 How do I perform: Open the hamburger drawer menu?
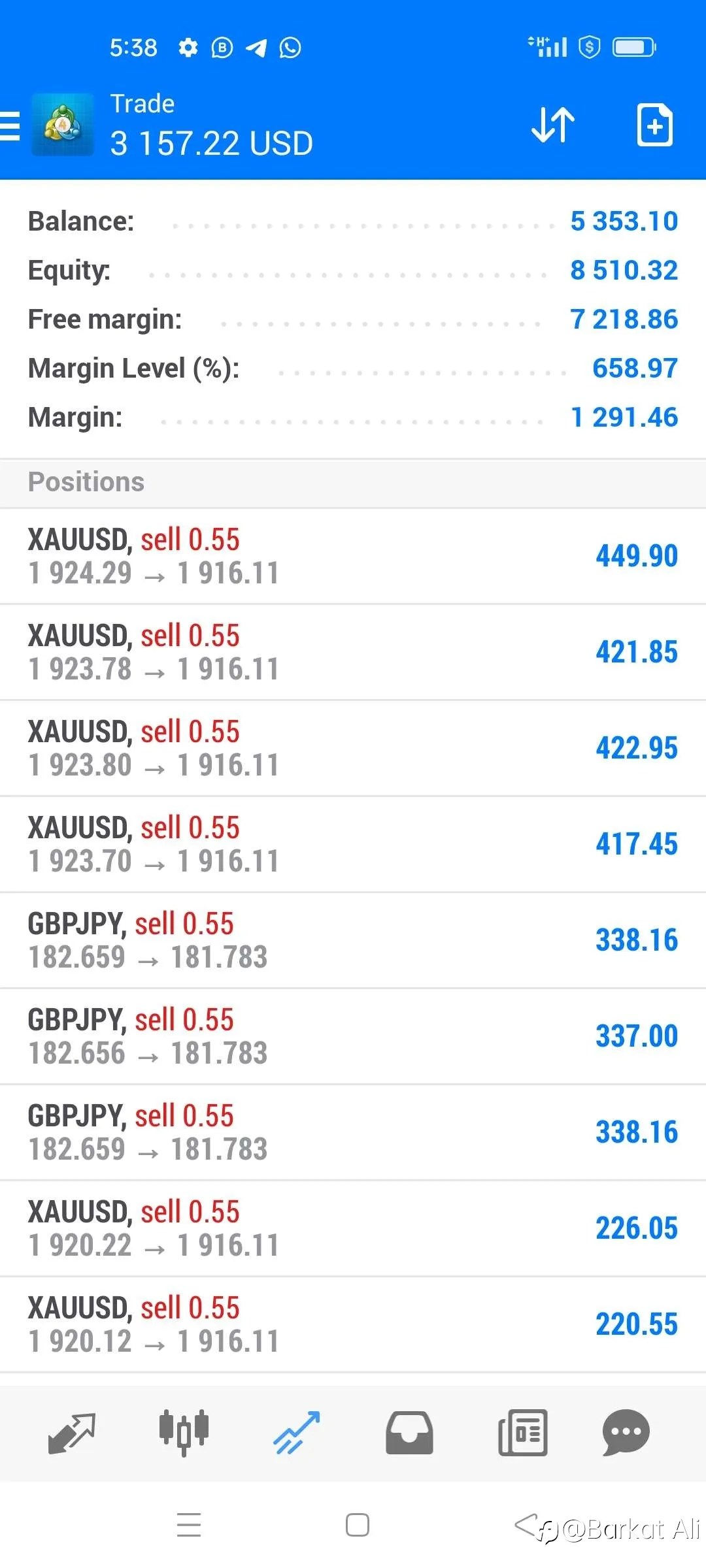9,125
